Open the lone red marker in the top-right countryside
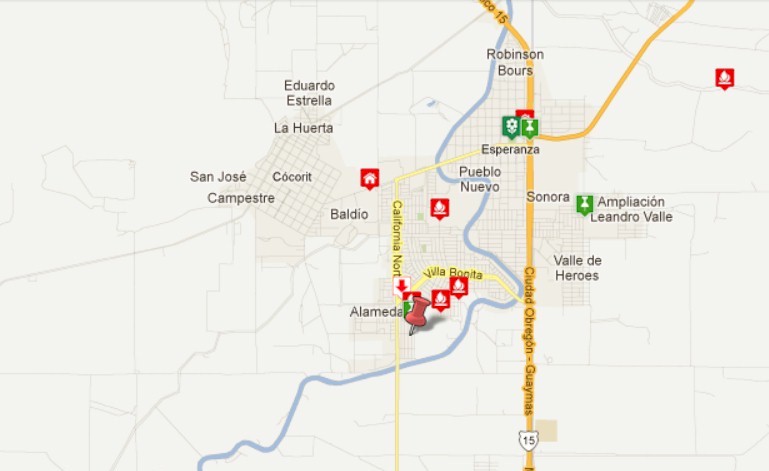769x471 pixels. (725, 77)
